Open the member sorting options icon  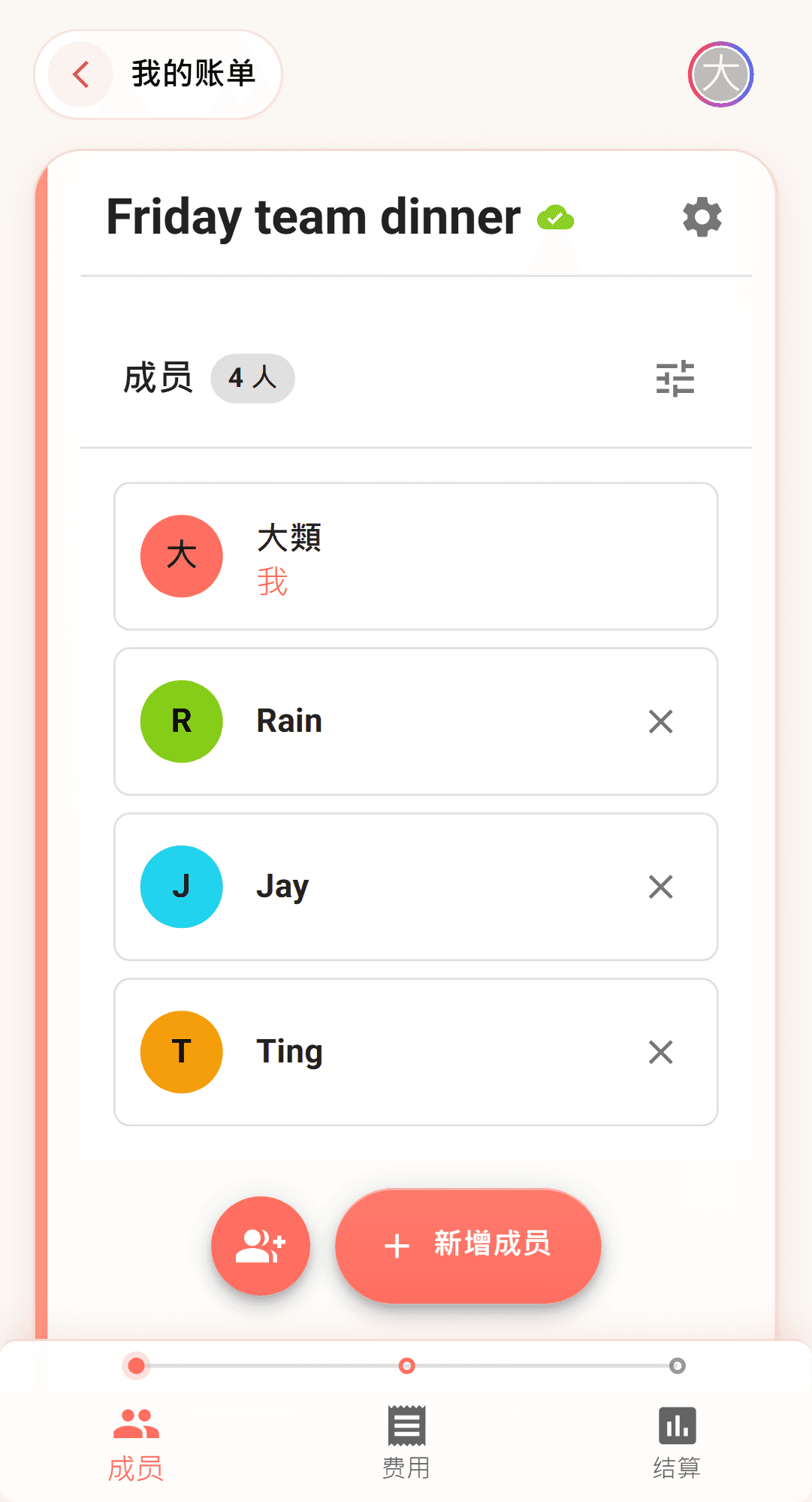coord(675,378)
